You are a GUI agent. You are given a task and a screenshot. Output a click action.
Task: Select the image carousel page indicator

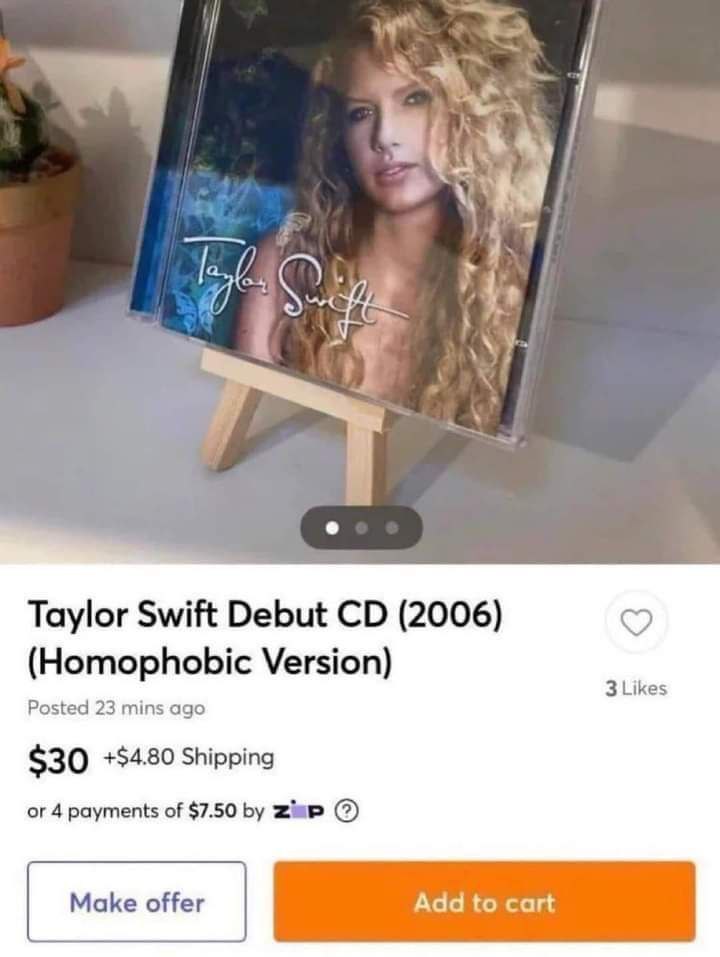point(361,526)
